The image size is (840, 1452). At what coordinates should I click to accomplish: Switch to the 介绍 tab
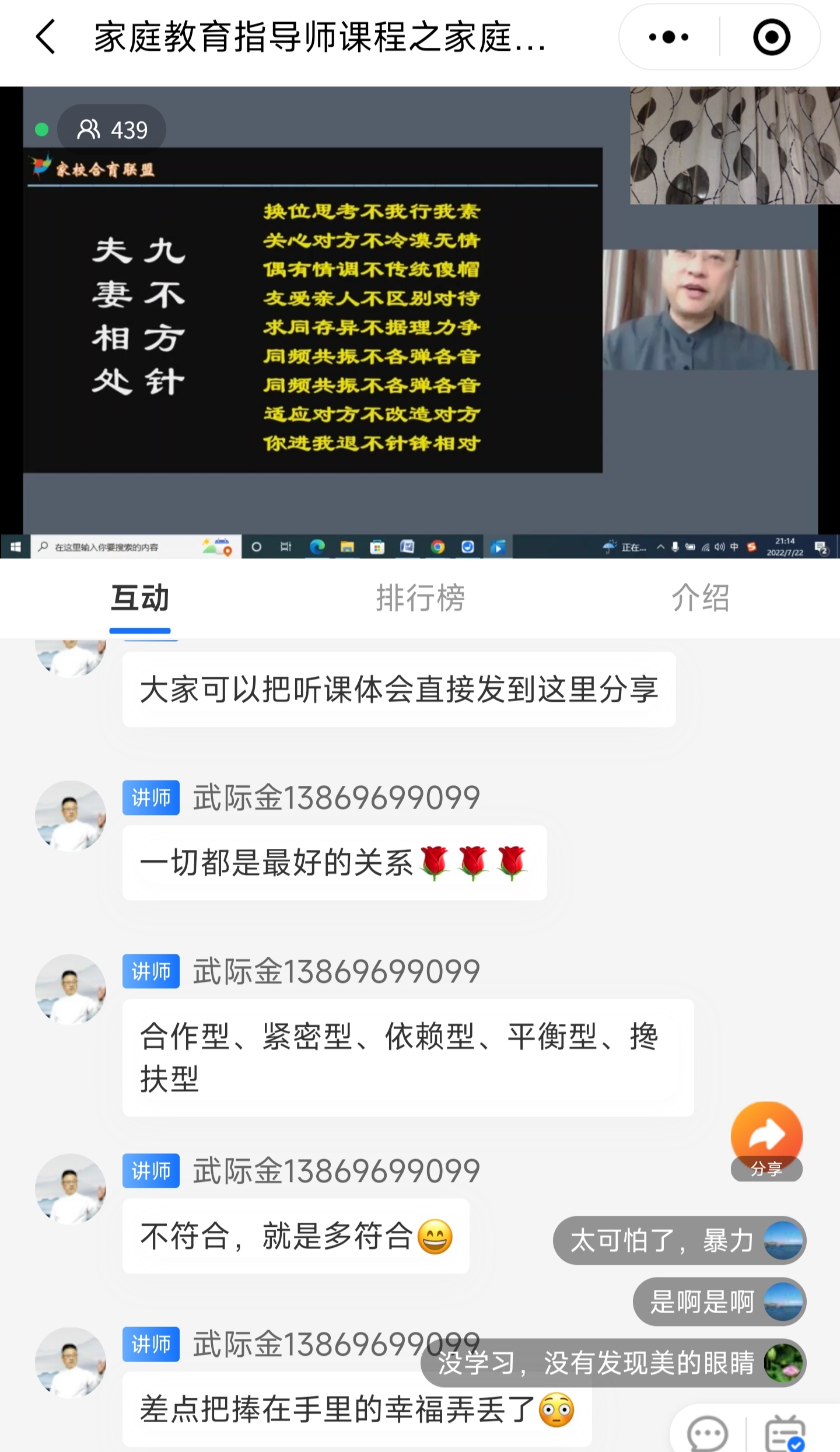[x=701, y=601]
